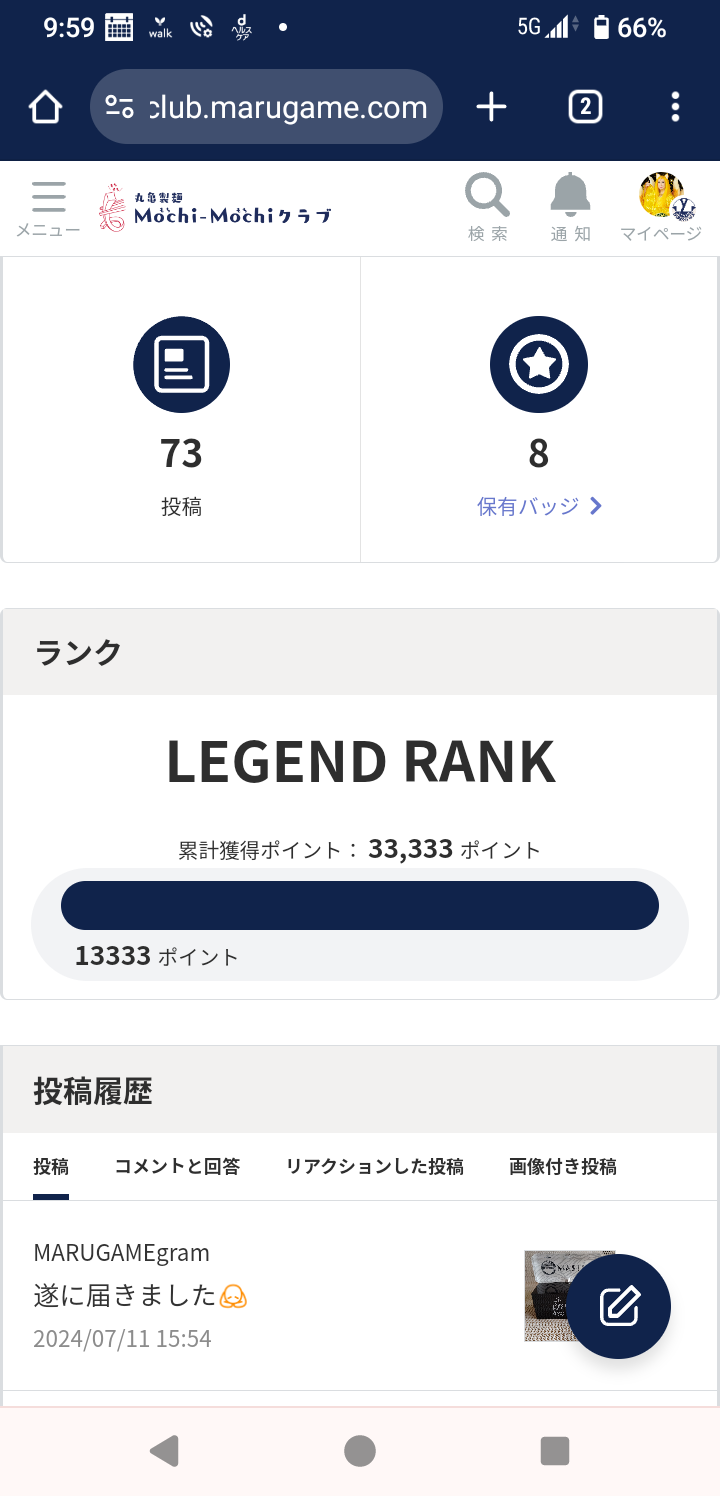Open the browser tab switcher
Viewport: 720px width, 1496px height.
click(x=585, y=107)
